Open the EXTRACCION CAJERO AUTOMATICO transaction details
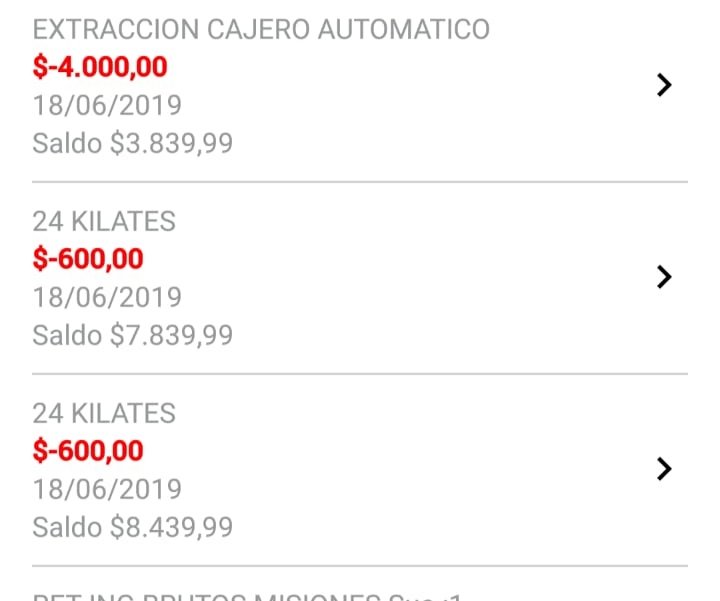Viewport: 720px width, 601px height. [x=663, y=86]
